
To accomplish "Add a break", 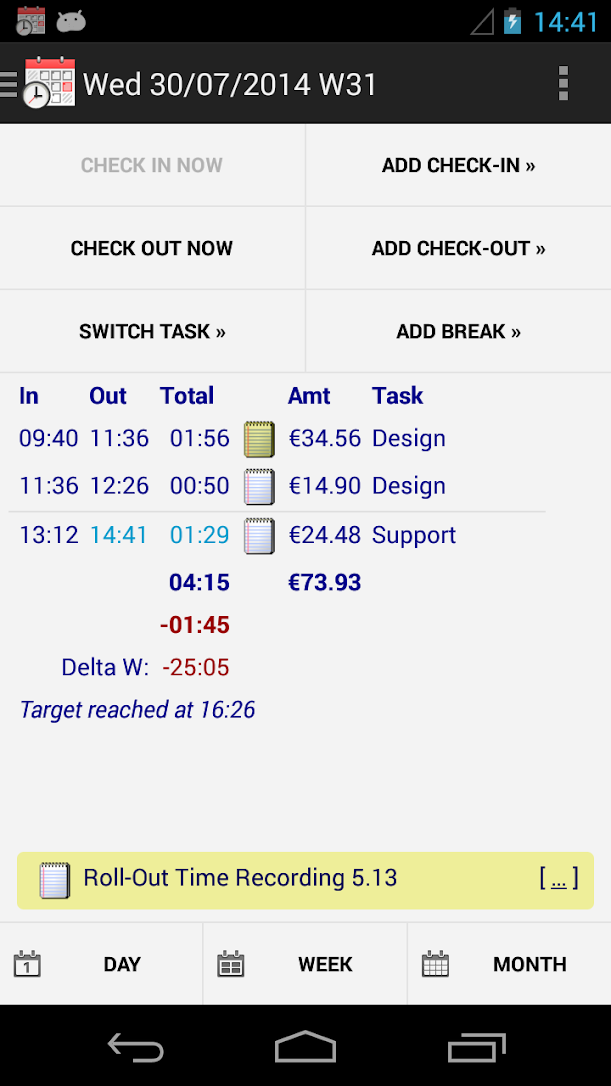I will [458, 332].
